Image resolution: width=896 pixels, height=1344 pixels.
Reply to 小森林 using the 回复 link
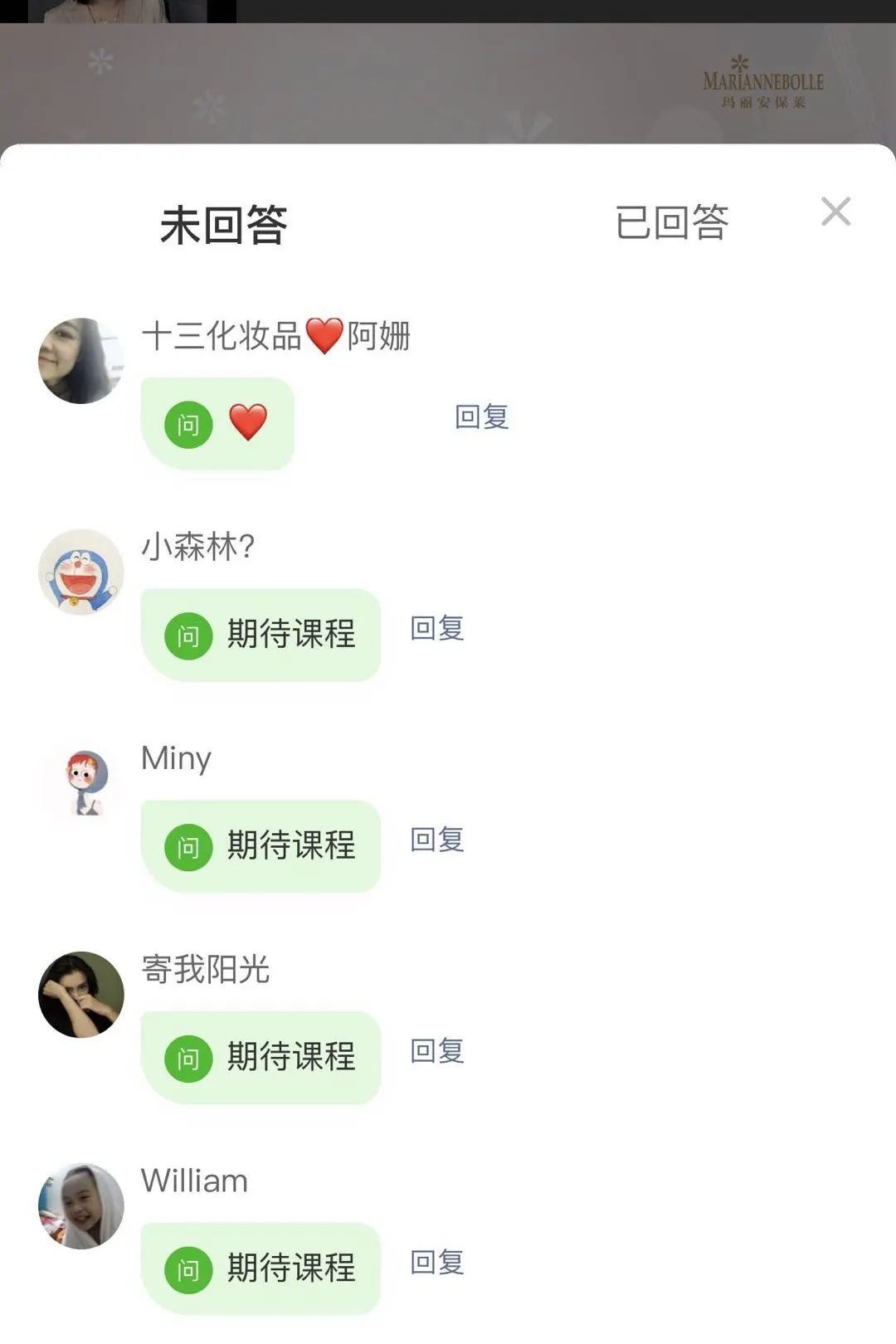439,629
